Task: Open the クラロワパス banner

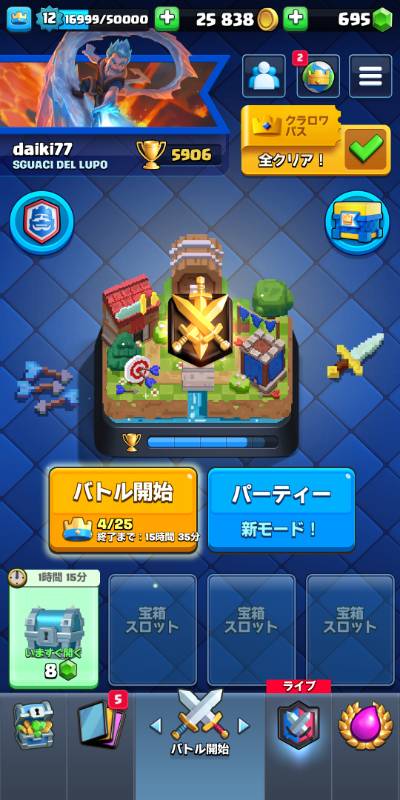Action: pos(315,140)
